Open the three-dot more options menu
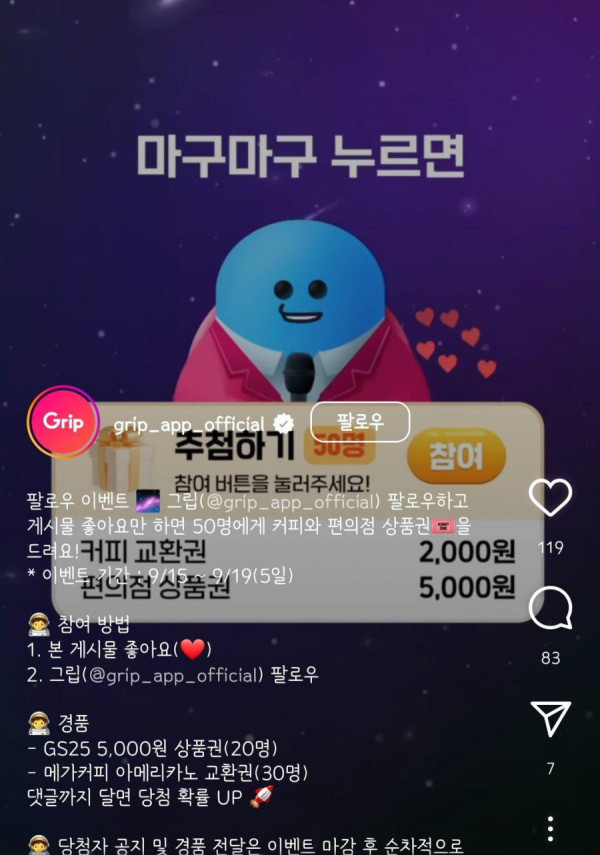The image size is (600, 855). 550,829
